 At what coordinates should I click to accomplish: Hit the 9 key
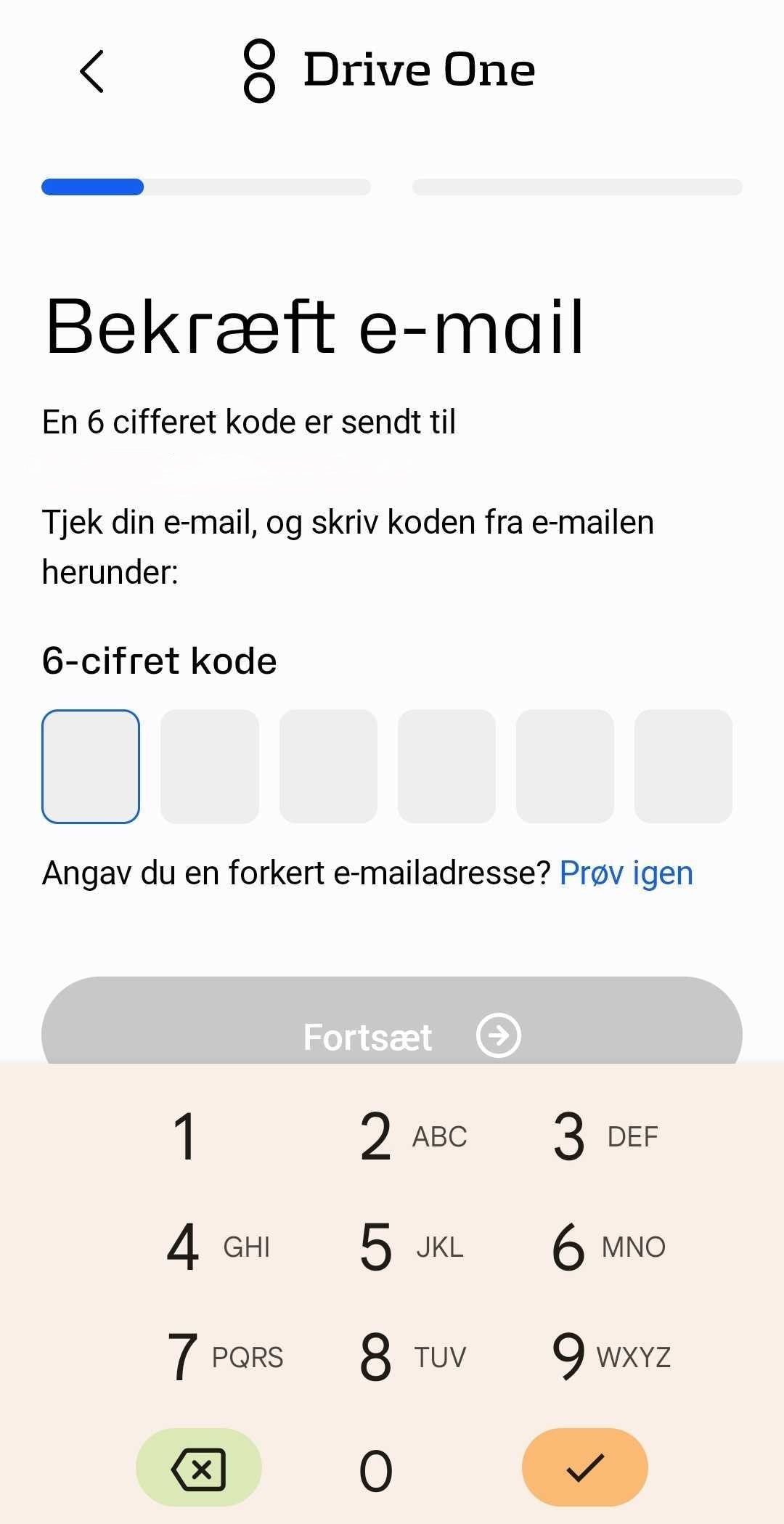584,1356
